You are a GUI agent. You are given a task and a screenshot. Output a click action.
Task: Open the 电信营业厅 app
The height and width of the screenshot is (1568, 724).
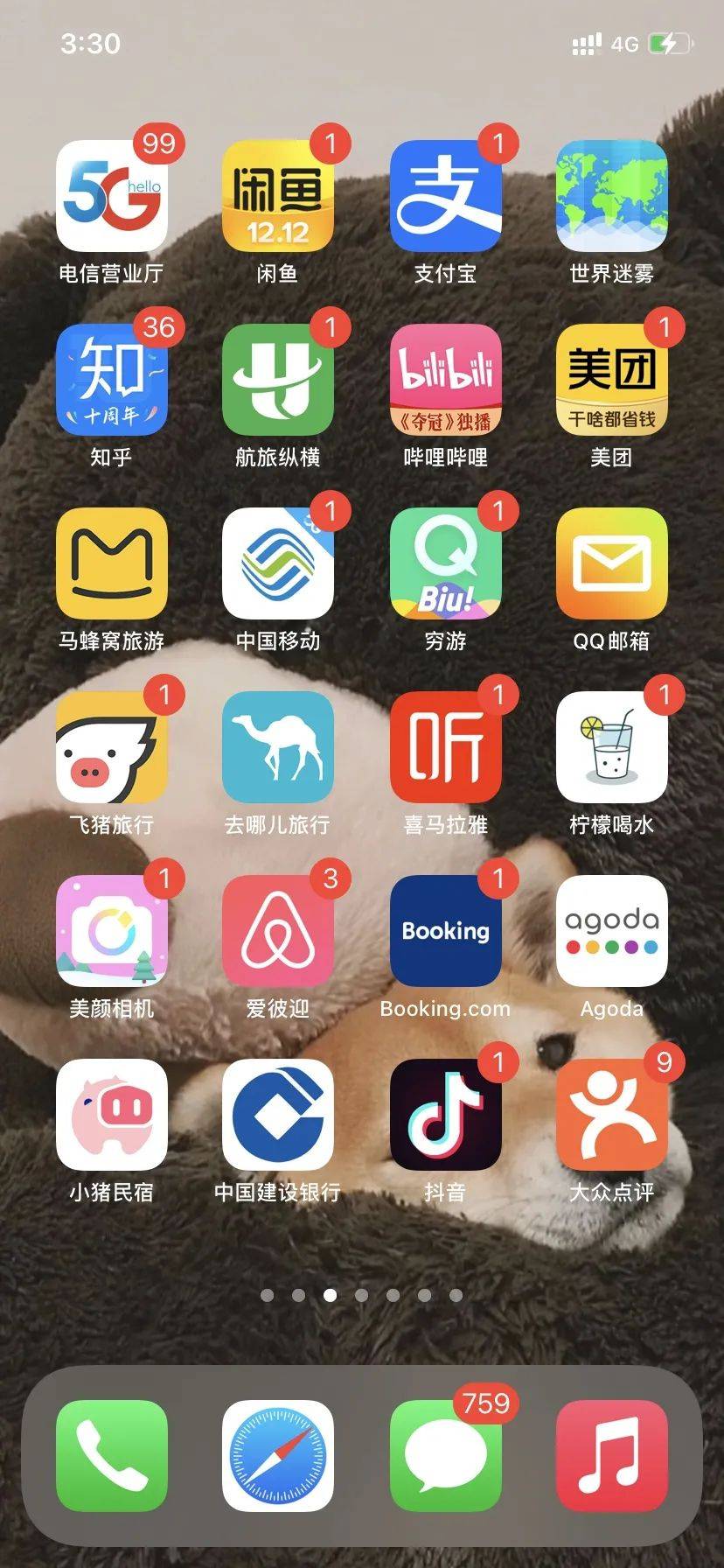pos(111,196)
